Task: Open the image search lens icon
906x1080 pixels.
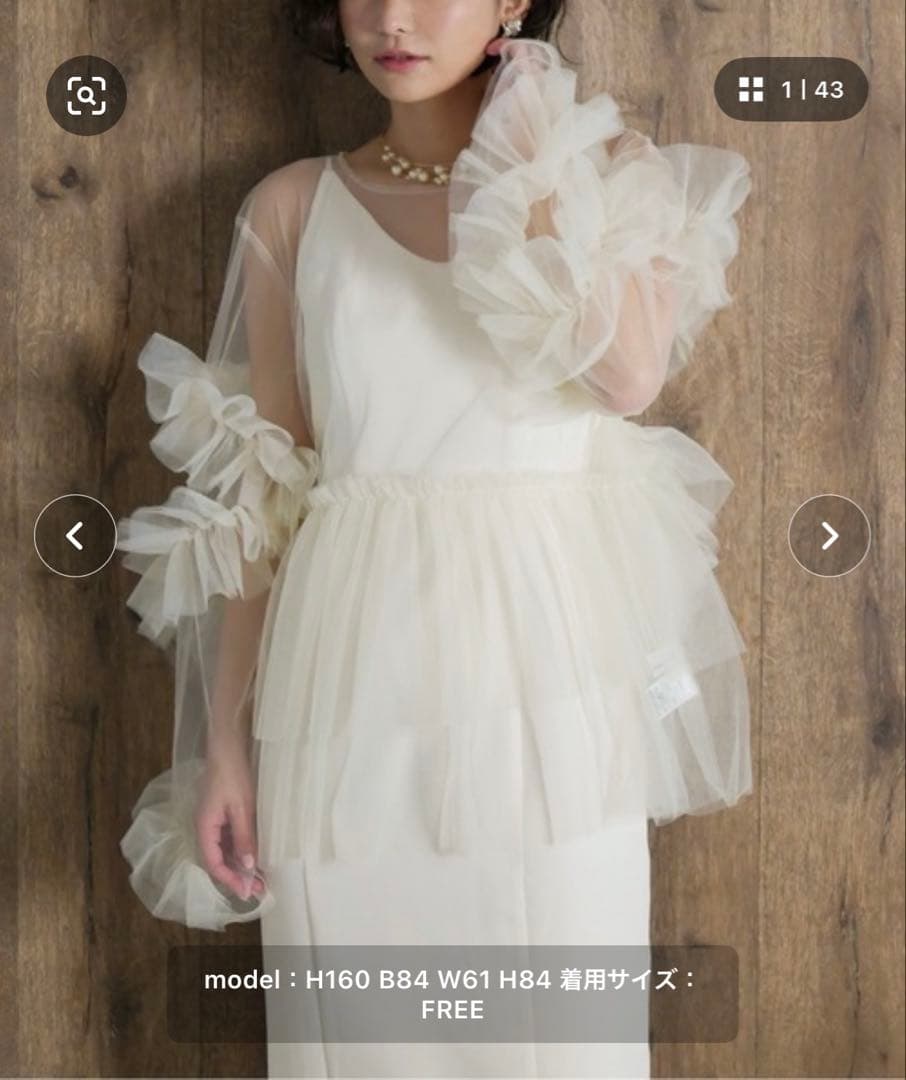Action: pos(86,95)
